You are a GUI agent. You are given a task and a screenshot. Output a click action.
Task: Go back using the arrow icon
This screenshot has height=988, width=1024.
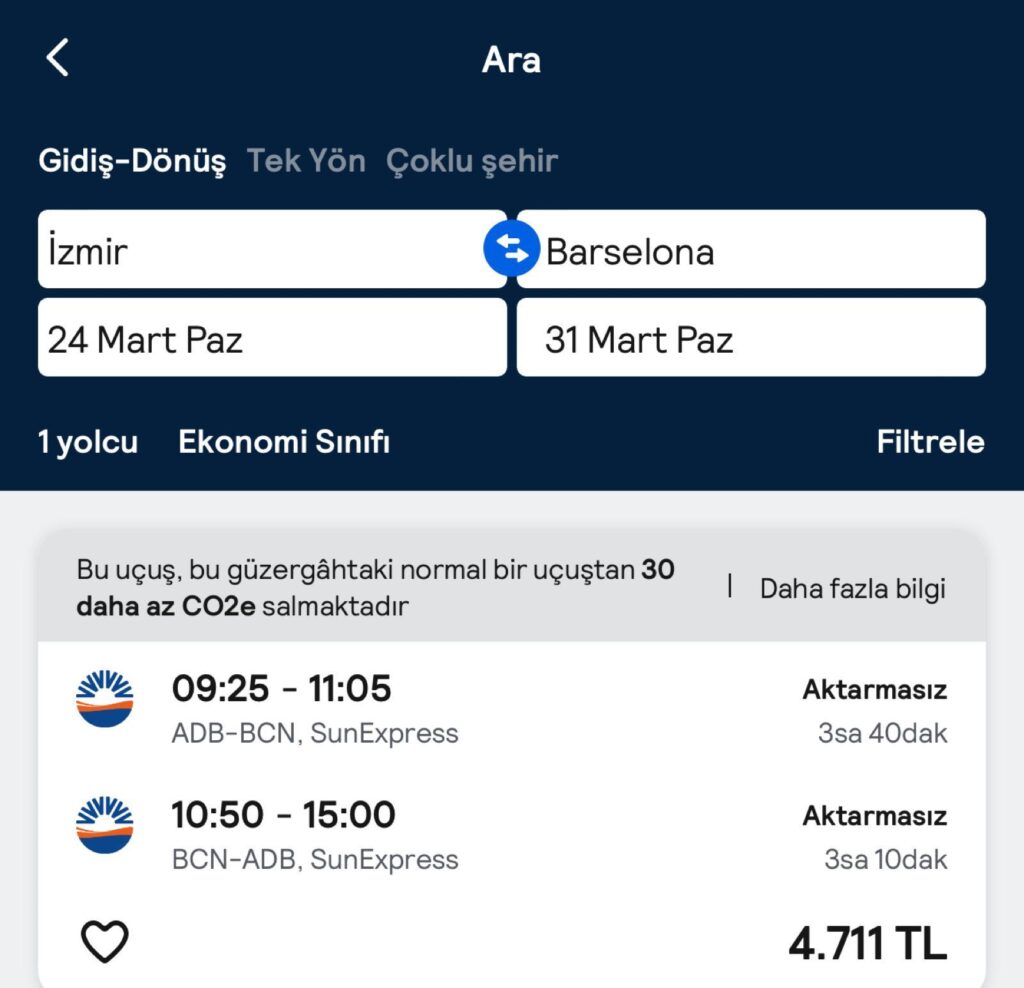[x=58, y=58]
